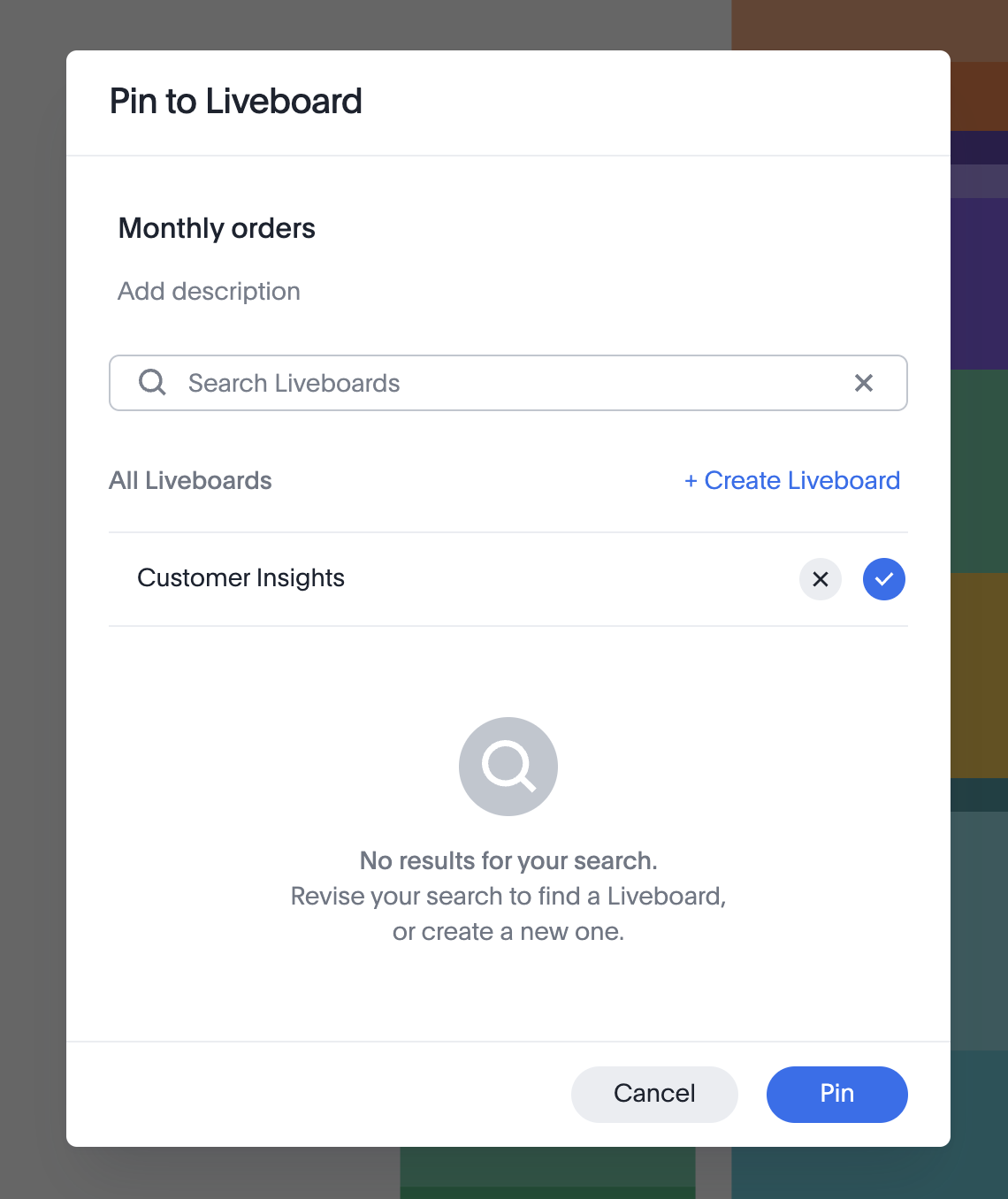Edit the Add description field
Screen dimensions: 1008x1199
[x=210, y=291]
